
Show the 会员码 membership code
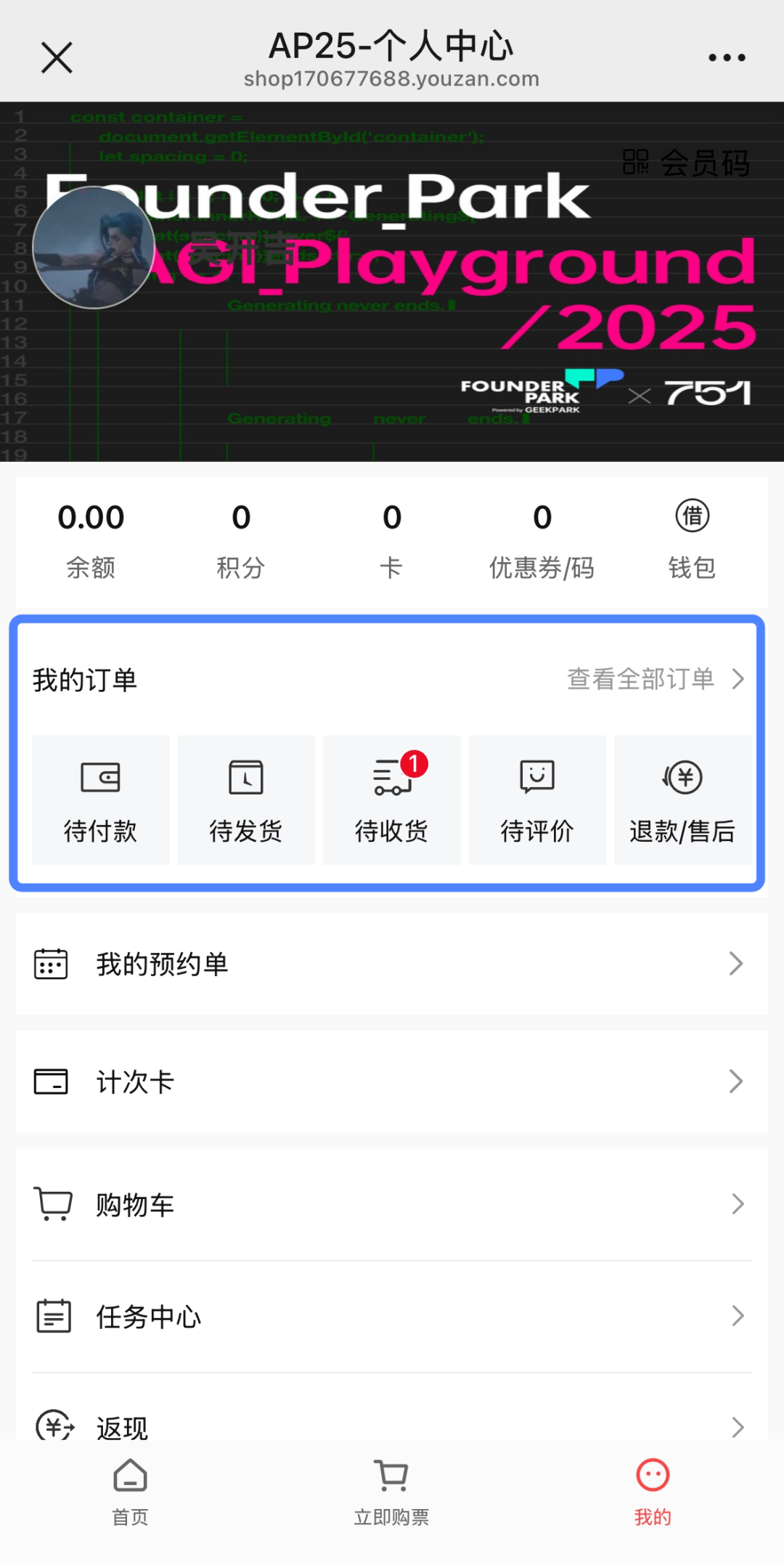click(687, 163)
